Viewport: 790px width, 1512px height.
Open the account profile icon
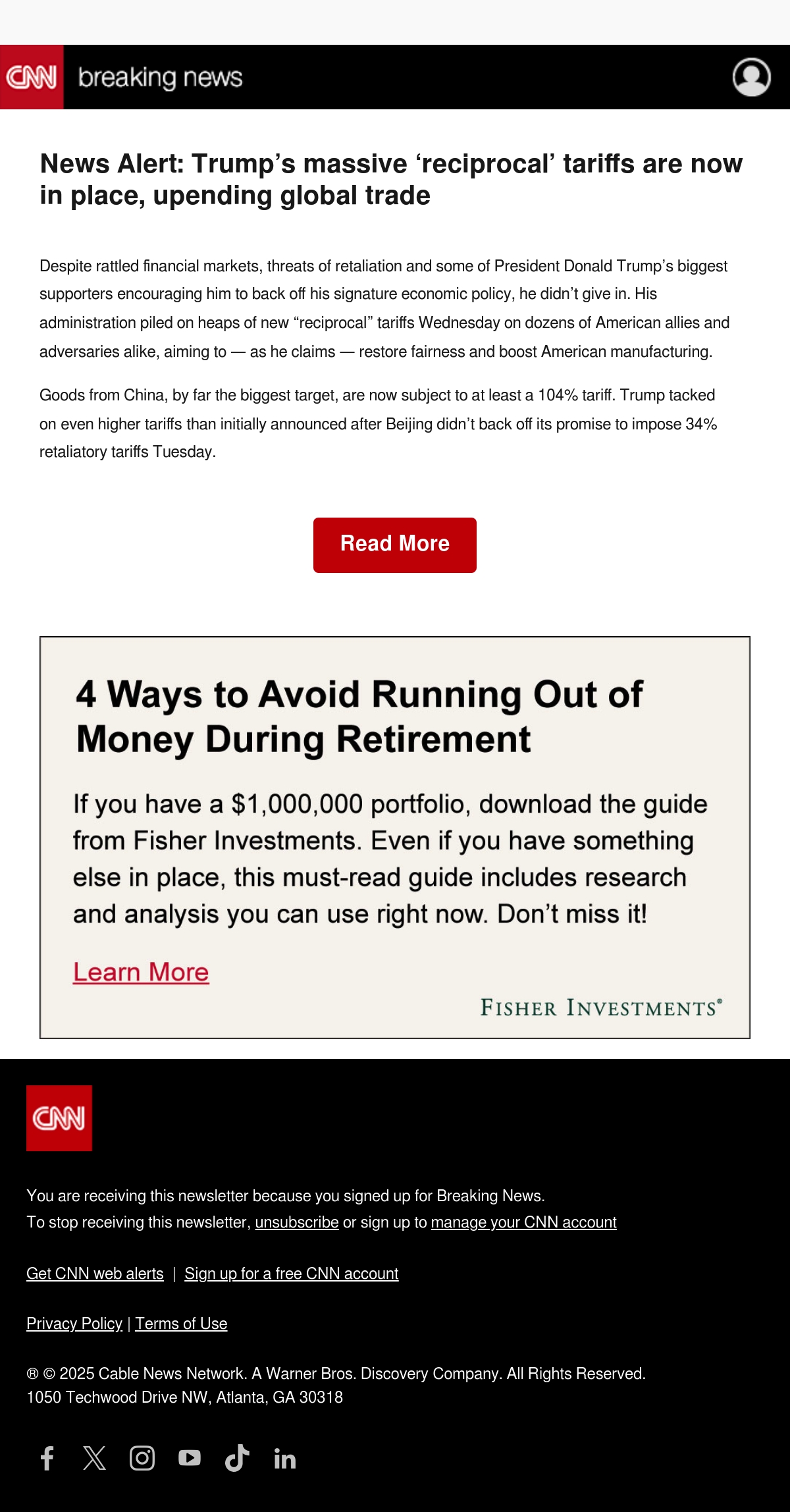751,77
